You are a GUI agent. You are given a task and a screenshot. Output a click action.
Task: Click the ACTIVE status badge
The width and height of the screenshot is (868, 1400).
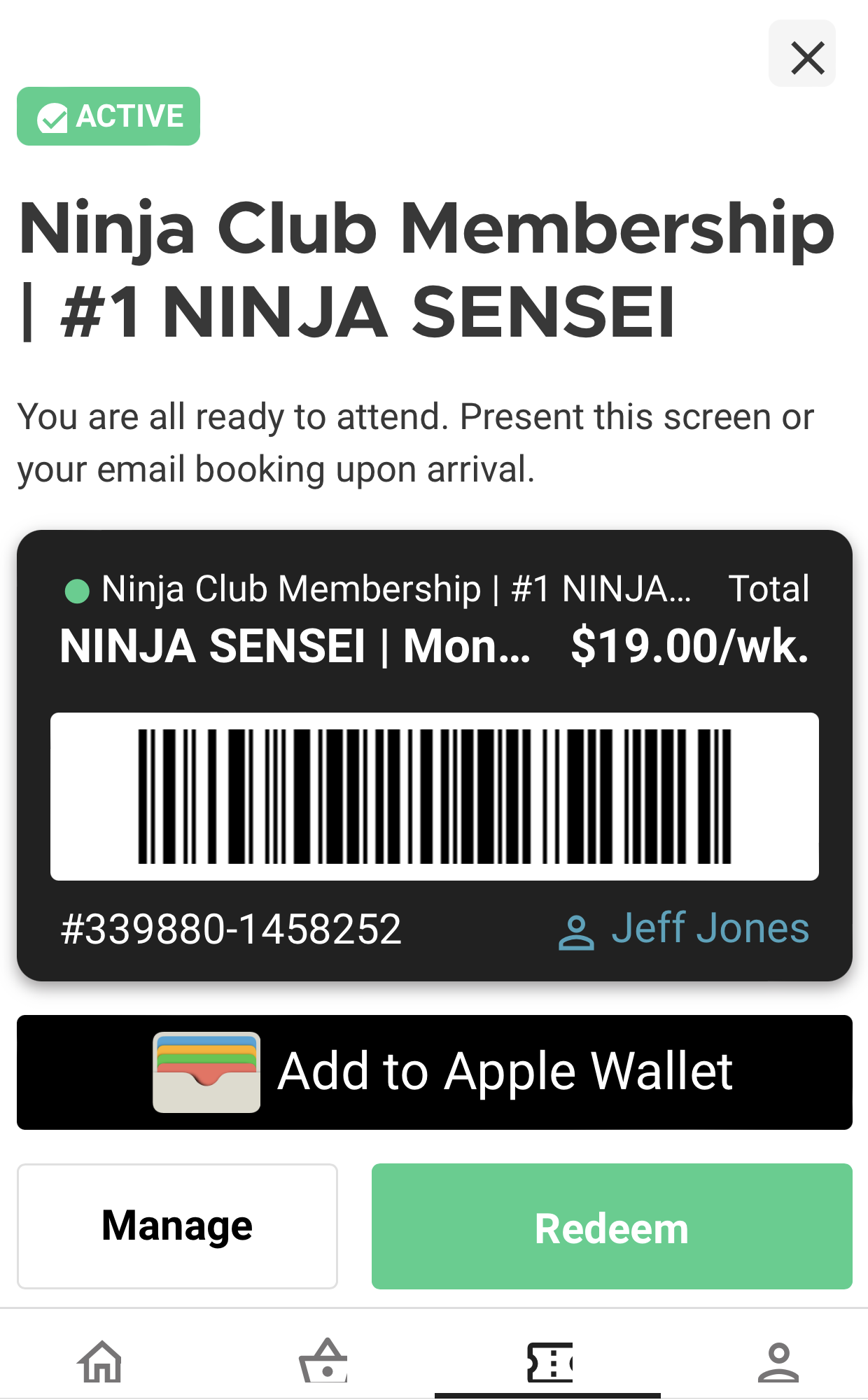pos(108,115)
